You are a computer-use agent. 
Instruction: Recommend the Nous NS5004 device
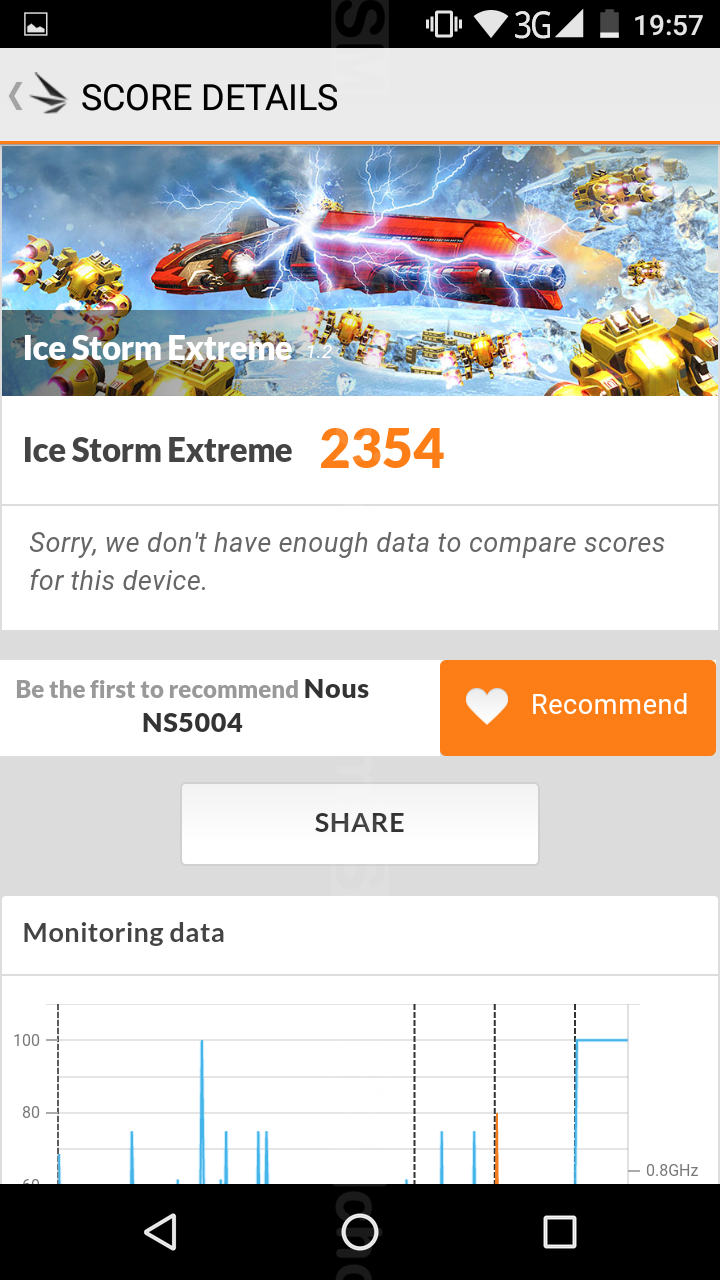coord(578,707)
